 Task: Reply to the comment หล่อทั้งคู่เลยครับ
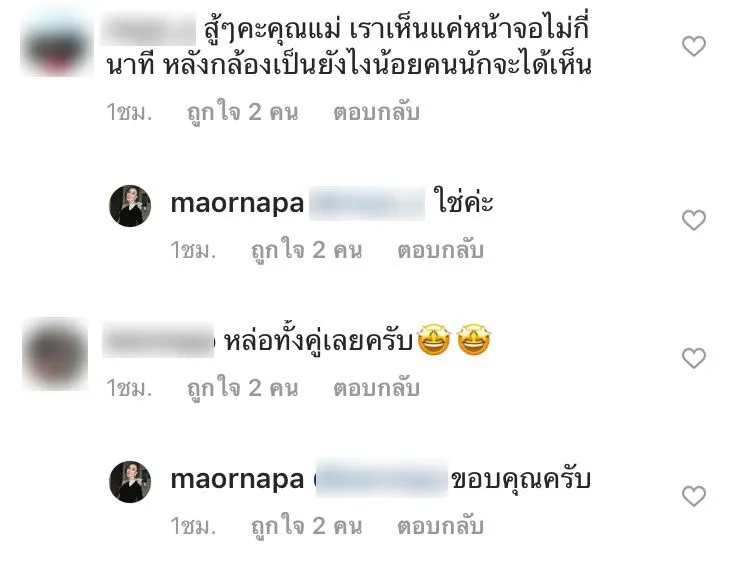coord(376,388)
